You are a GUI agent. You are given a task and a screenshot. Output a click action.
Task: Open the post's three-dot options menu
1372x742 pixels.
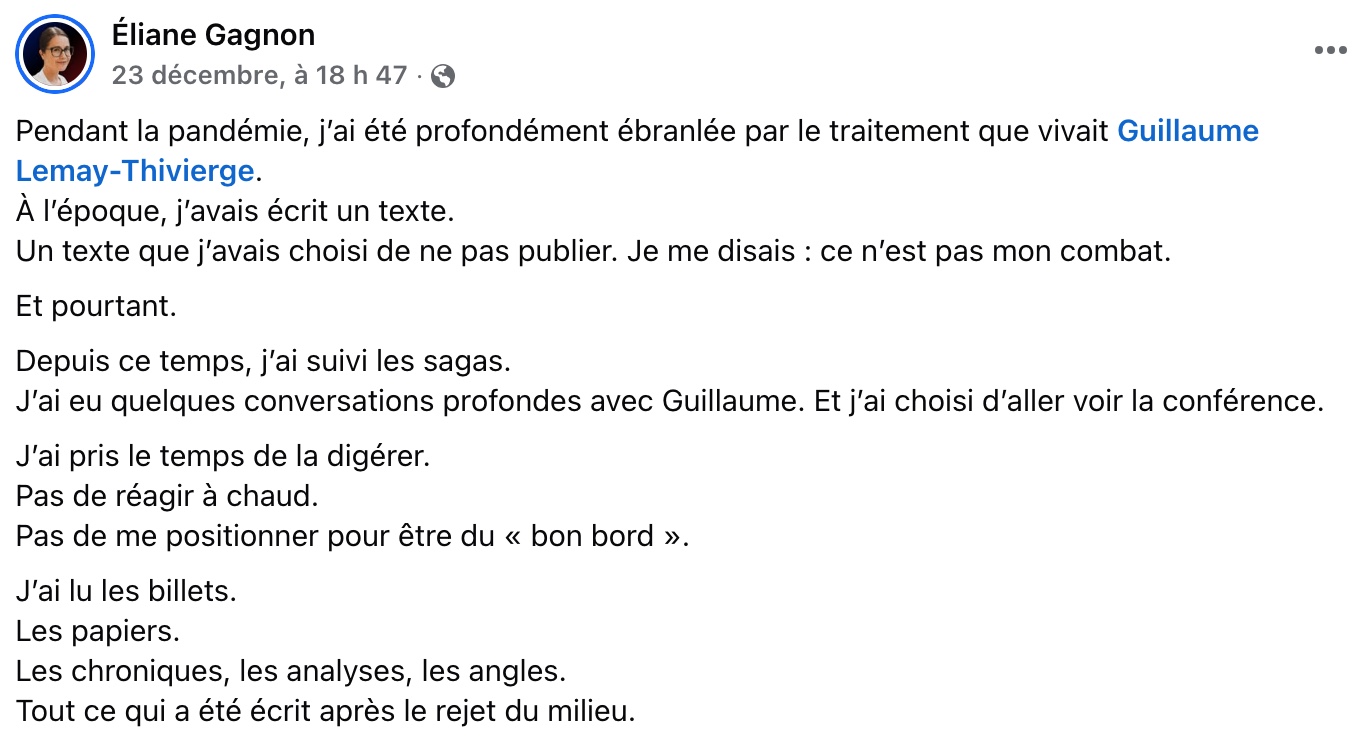click(1330, 51)
